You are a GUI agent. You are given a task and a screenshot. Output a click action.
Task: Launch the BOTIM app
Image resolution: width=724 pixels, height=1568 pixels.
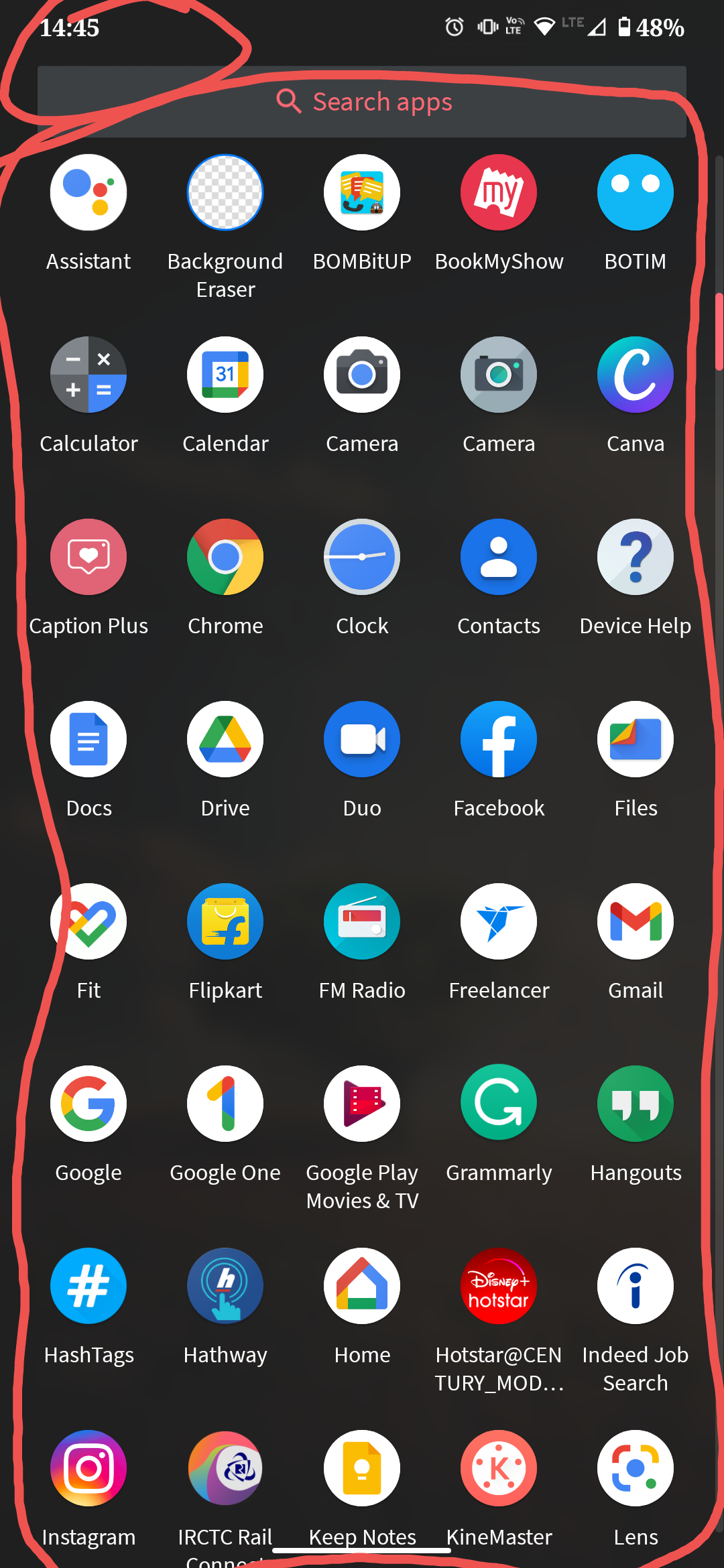point(635,193)
